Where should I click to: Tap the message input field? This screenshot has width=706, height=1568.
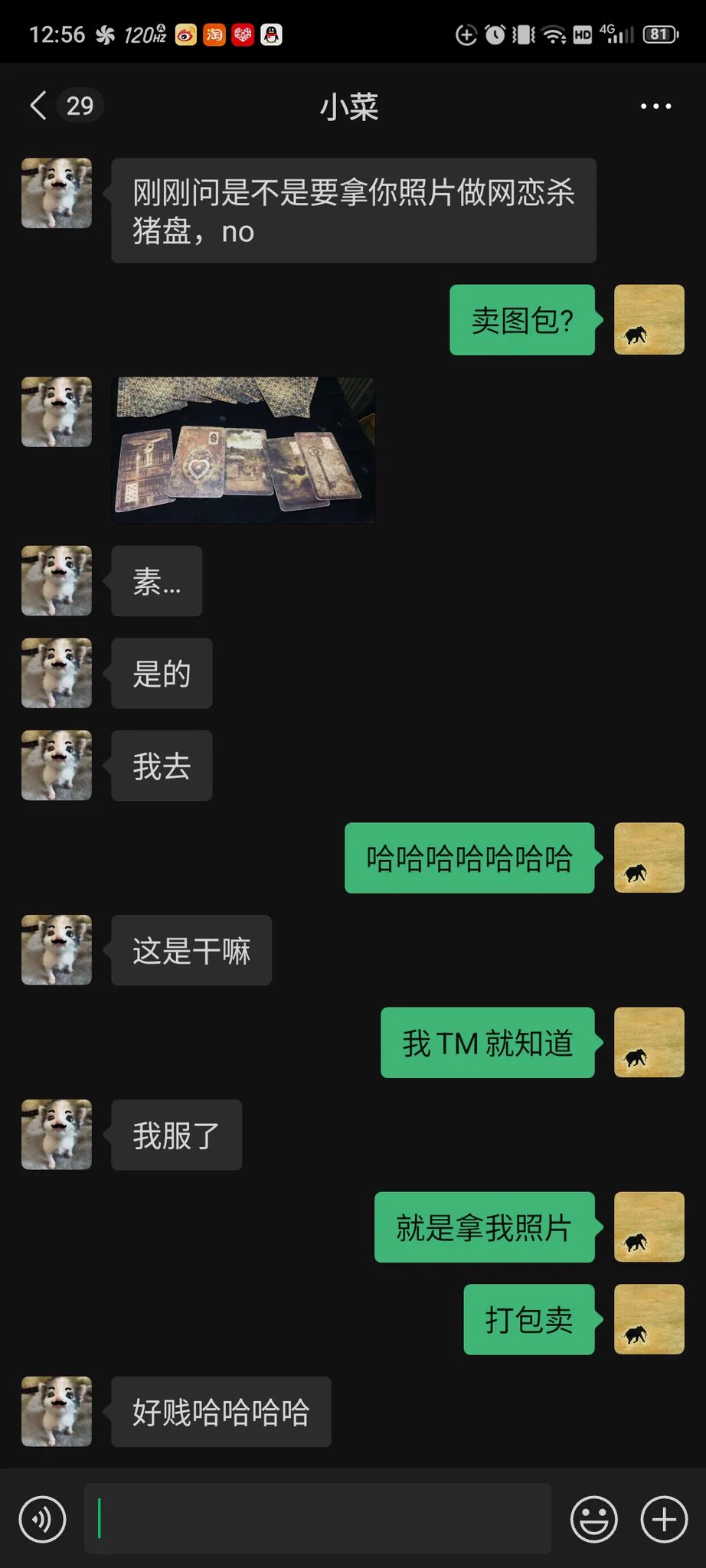click(318, 1519)
